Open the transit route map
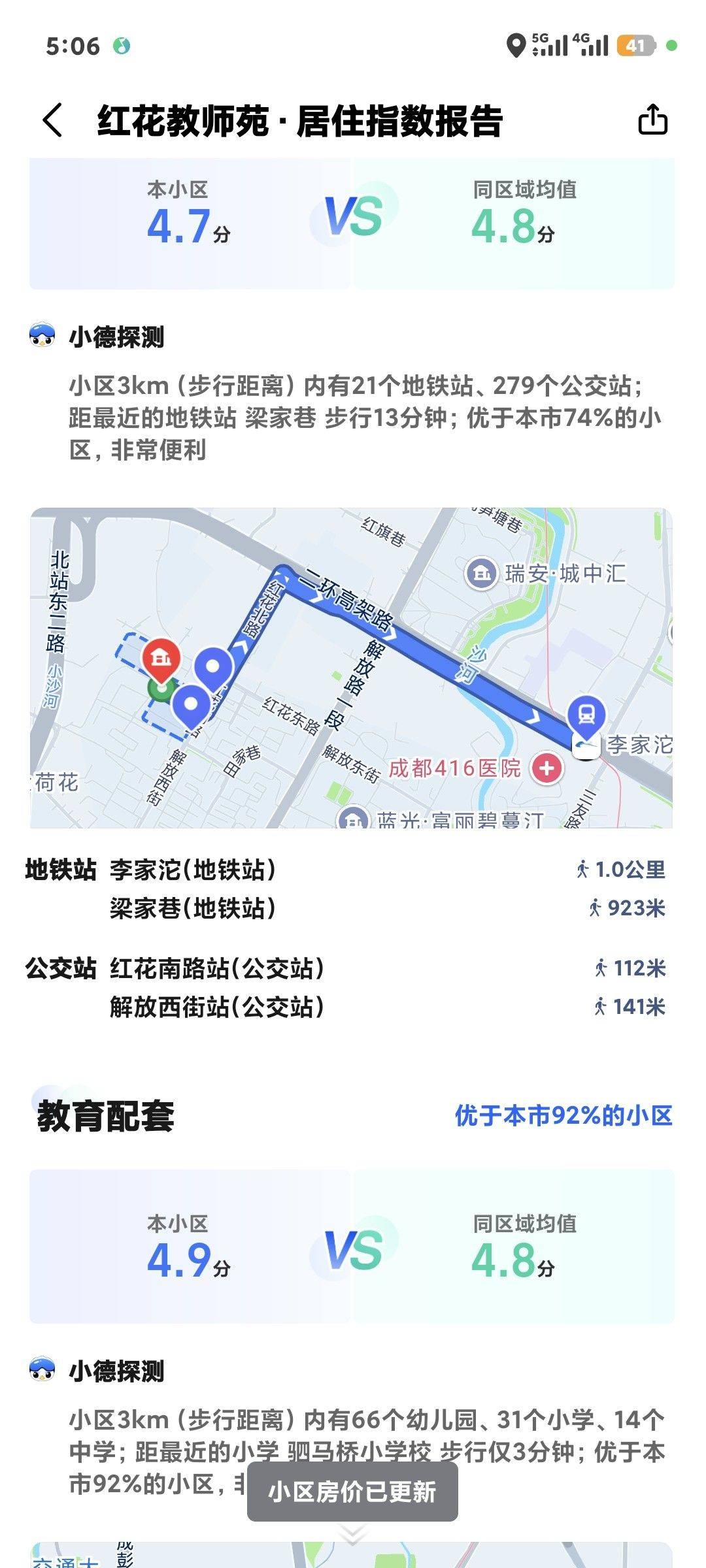This screenshot has height=1568, width=706. tap(352, 668)
